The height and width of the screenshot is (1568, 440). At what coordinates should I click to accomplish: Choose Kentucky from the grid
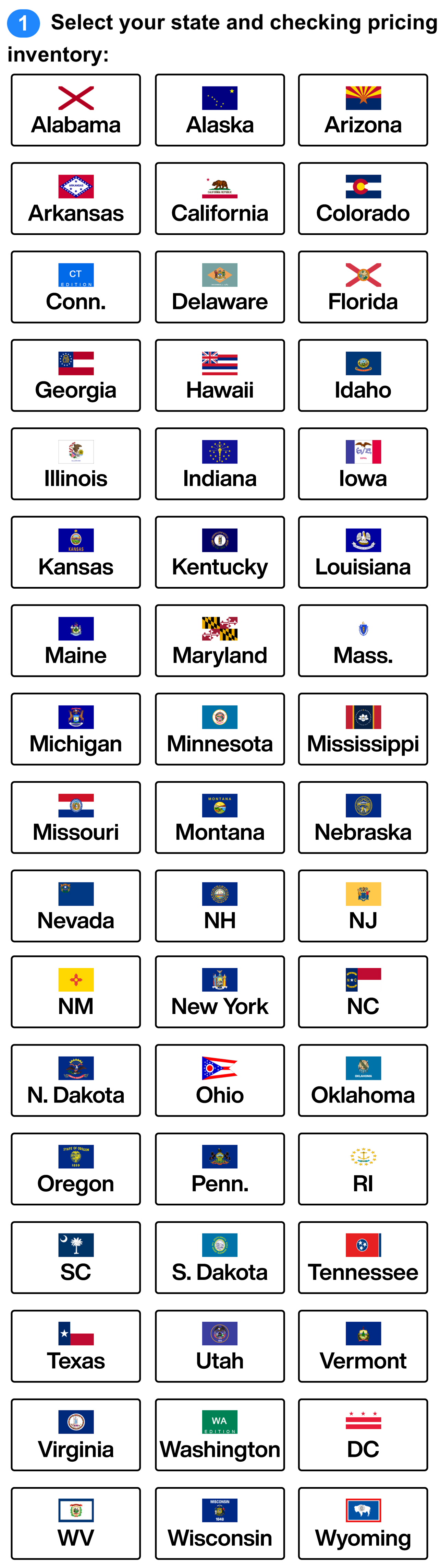tap(219, 552)
